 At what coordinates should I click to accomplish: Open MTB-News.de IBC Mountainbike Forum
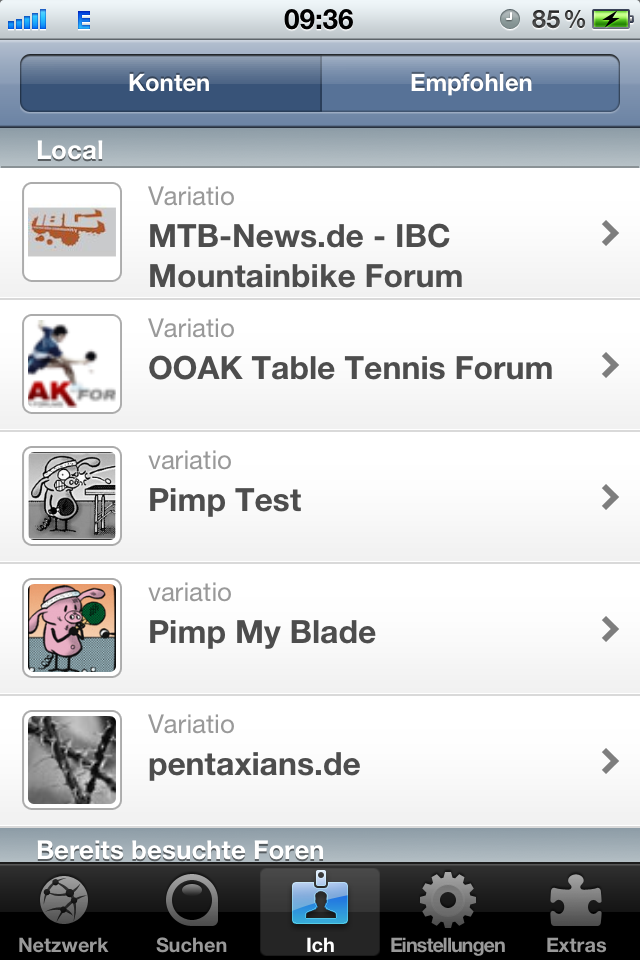[320, 233]
